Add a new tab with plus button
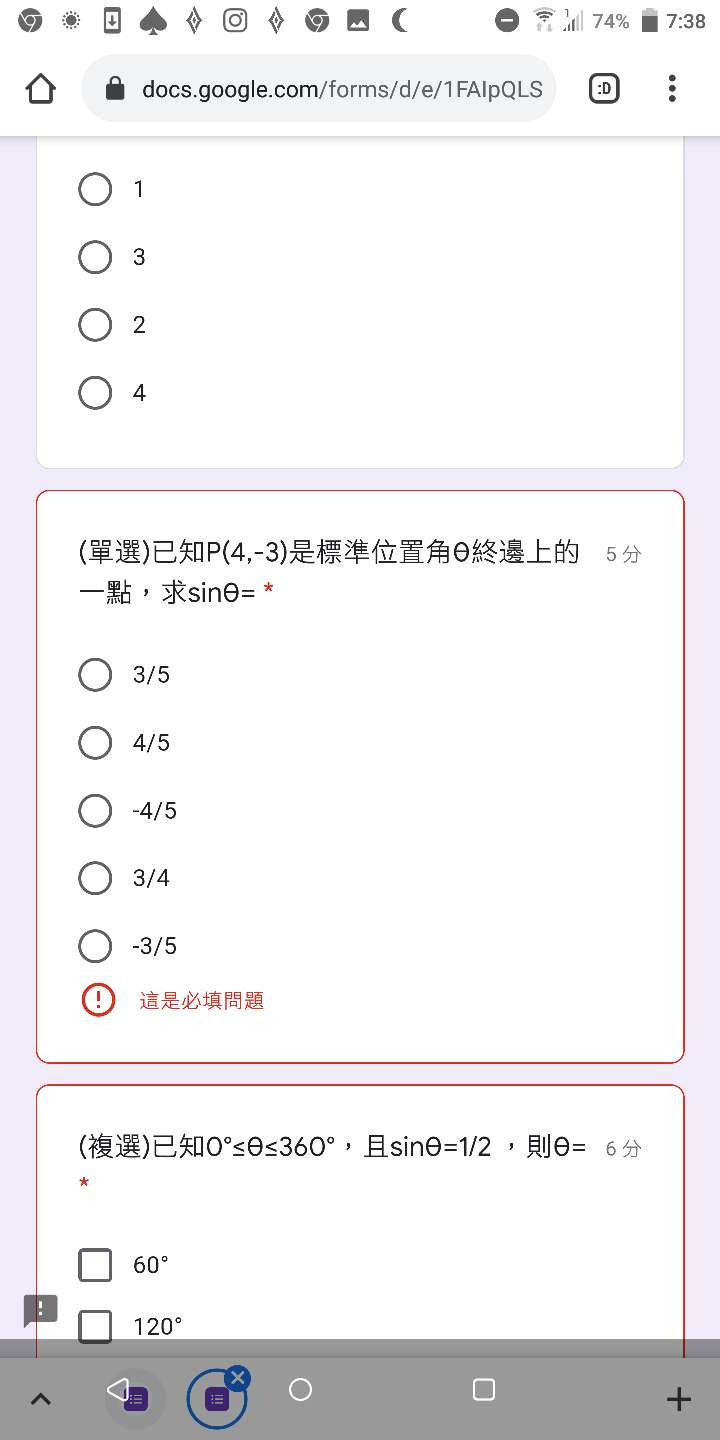This screenshot has width=720, height=1440. [679, 1399]
